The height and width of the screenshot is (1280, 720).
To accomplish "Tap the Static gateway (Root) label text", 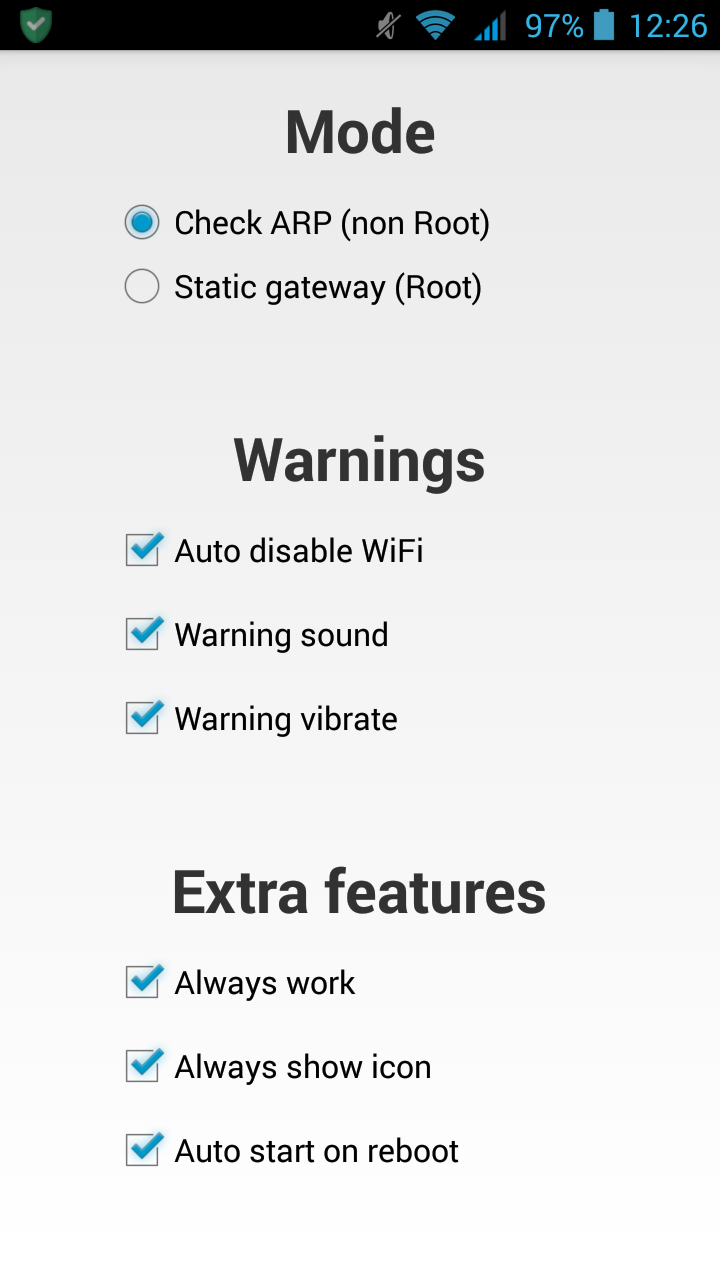I will point(327,286).
